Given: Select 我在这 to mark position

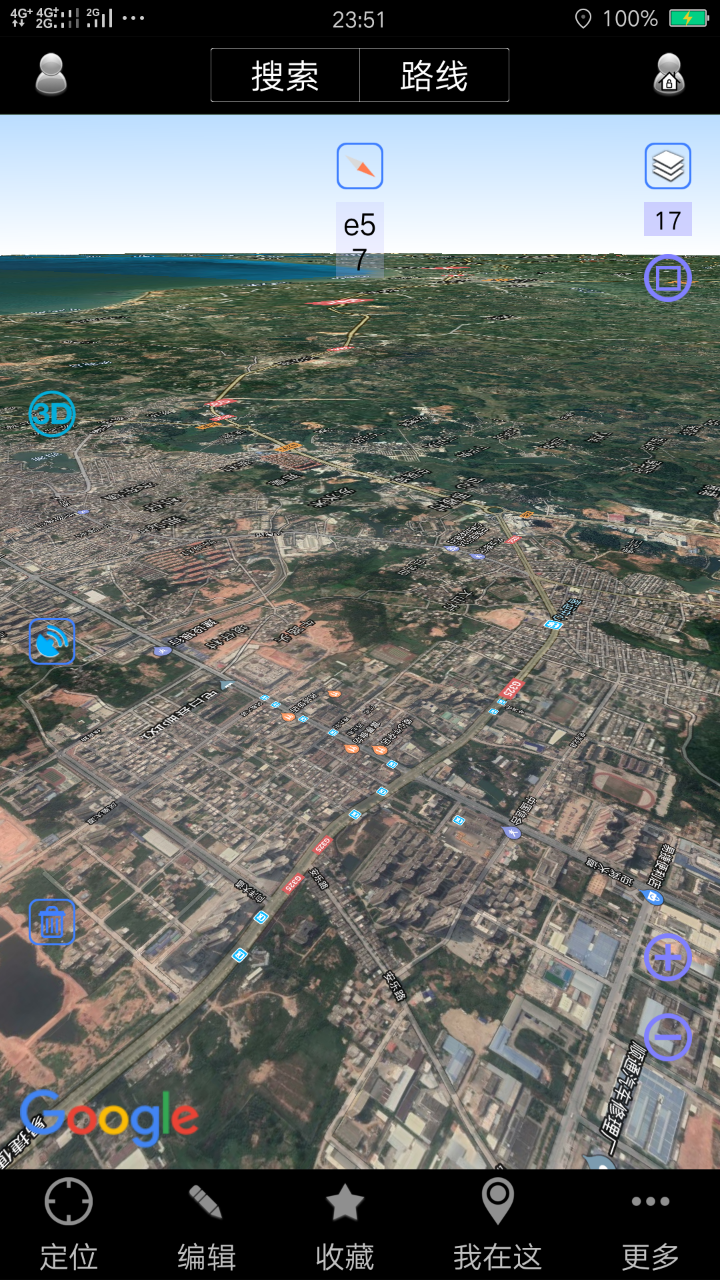Looking at the screenshot, I should point(497,1222).
